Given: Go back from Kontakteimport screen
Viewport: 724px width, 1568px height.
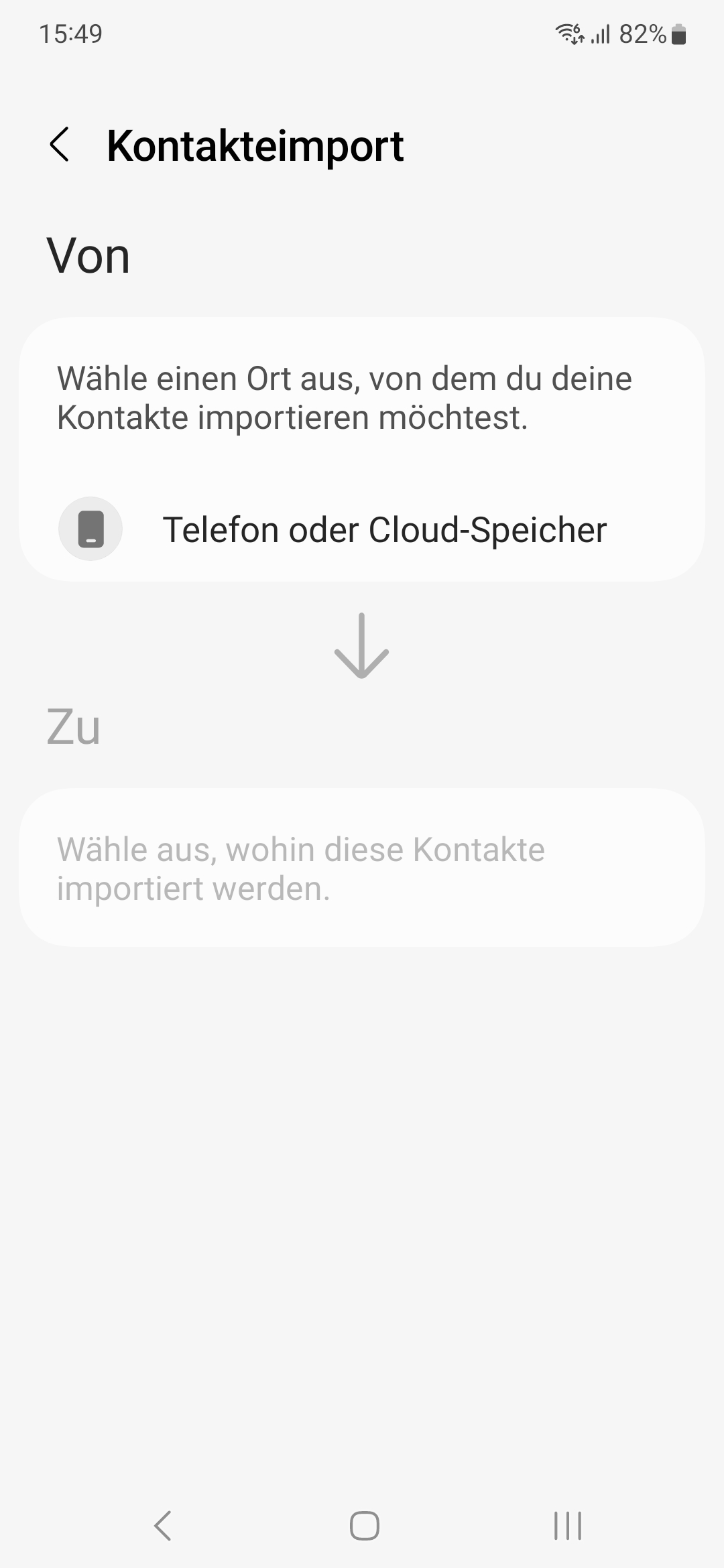Looking at the screenshot, I should click(x=60, y=145).
